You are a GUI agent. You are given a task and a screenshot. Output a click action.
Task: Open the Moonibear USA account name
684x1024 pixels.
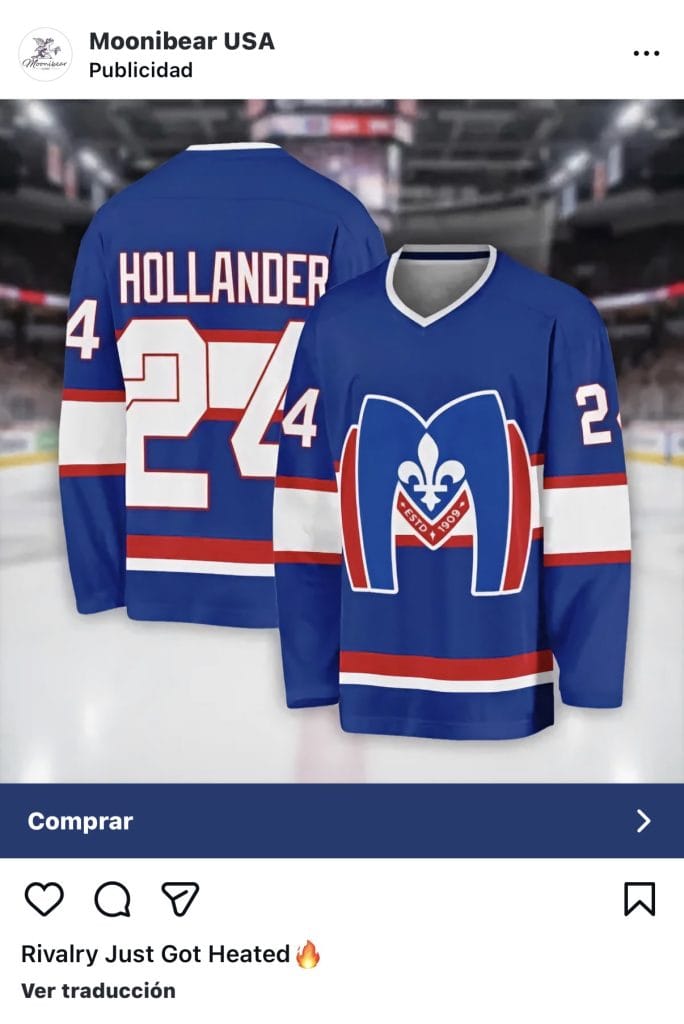(x=181, y=41)
